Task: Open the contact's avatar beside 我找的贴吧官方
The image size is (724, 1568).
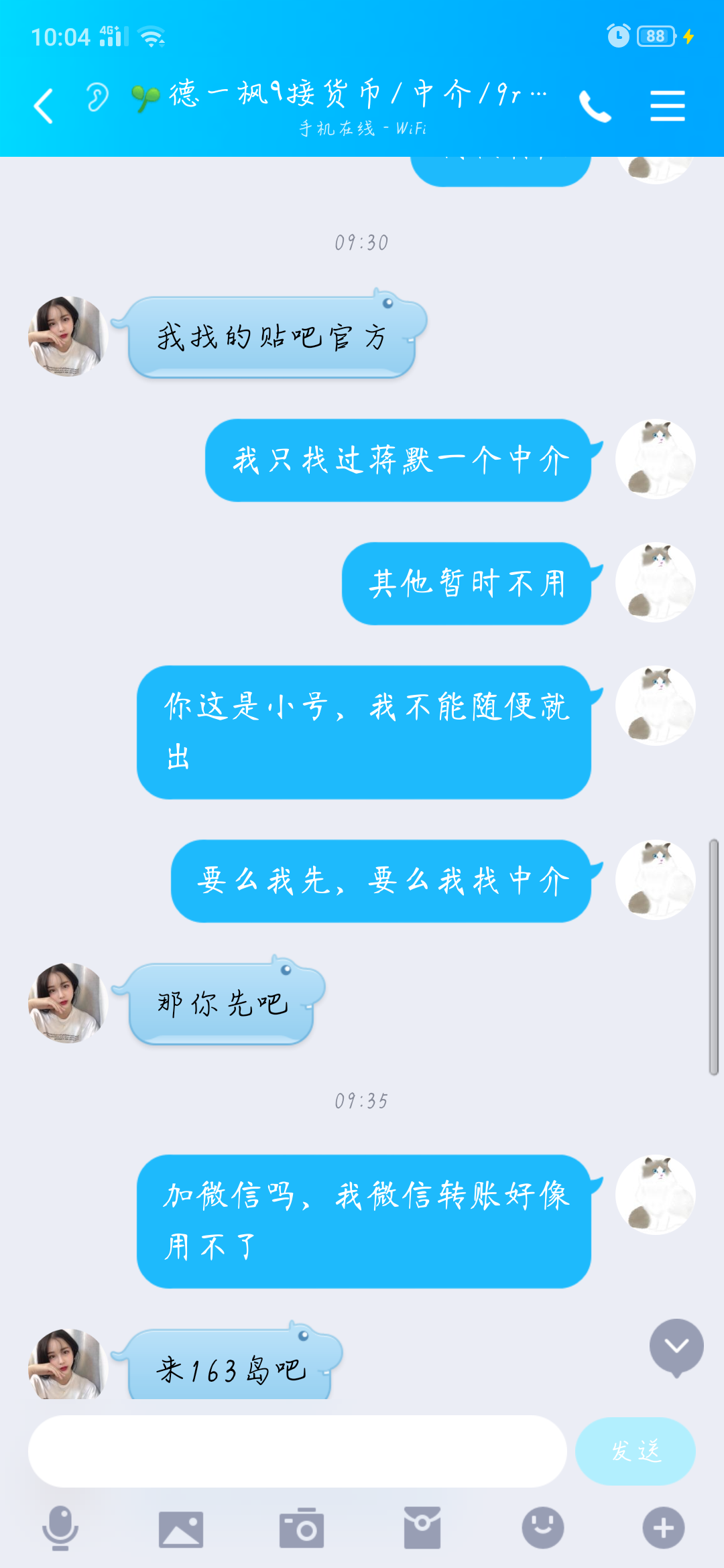Action: pos(67,336)
